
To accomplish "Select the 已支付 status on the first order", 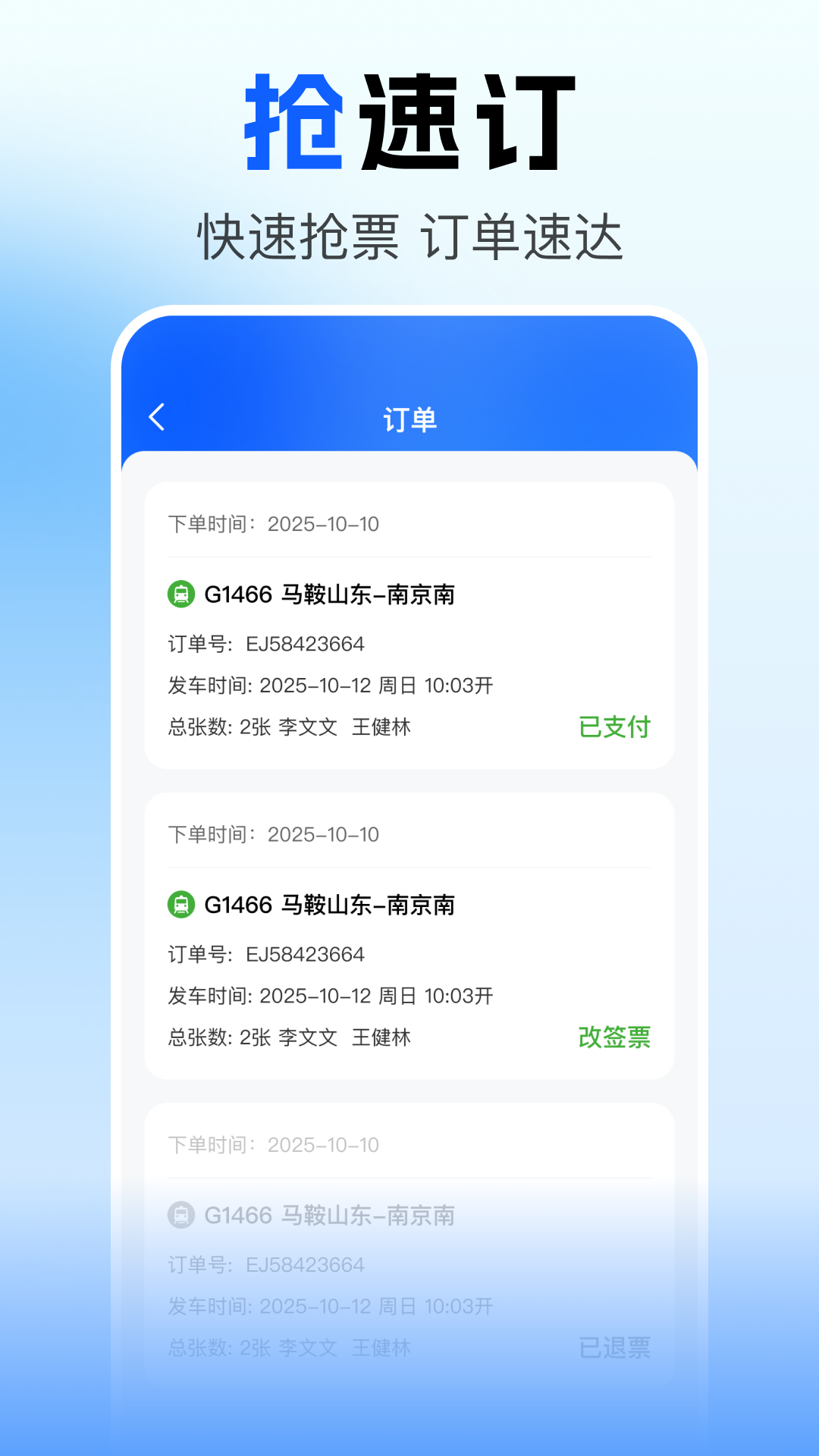I will 614,726.
